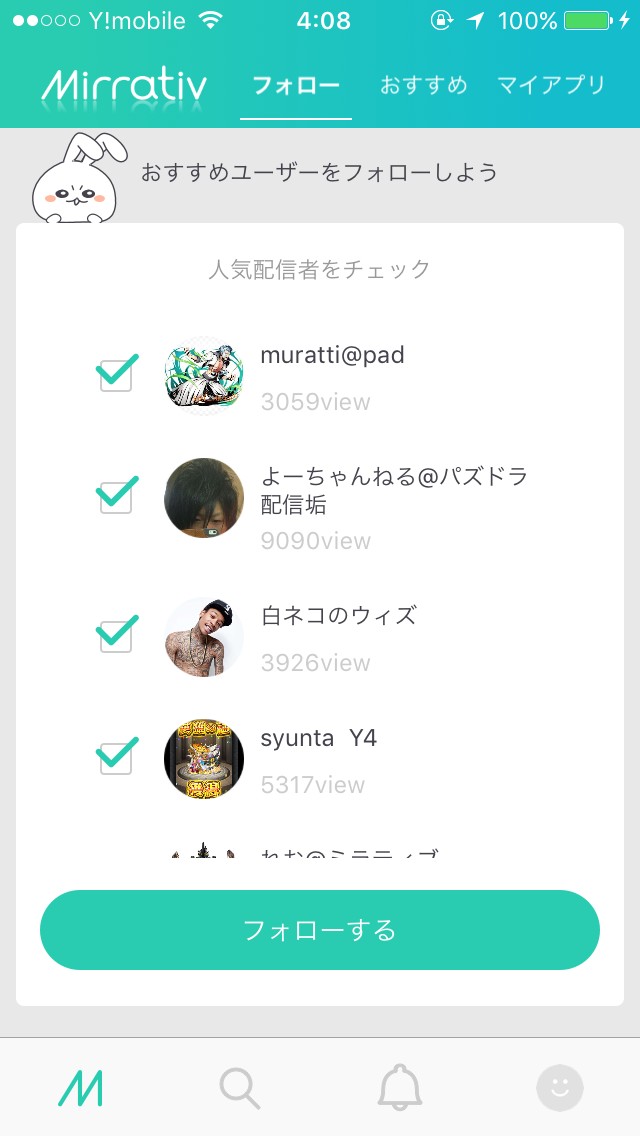The width and height of the screenshot is (640, 1136).
Task: Open the Mirrativ home tab
Action: [x=80, y=1088]
